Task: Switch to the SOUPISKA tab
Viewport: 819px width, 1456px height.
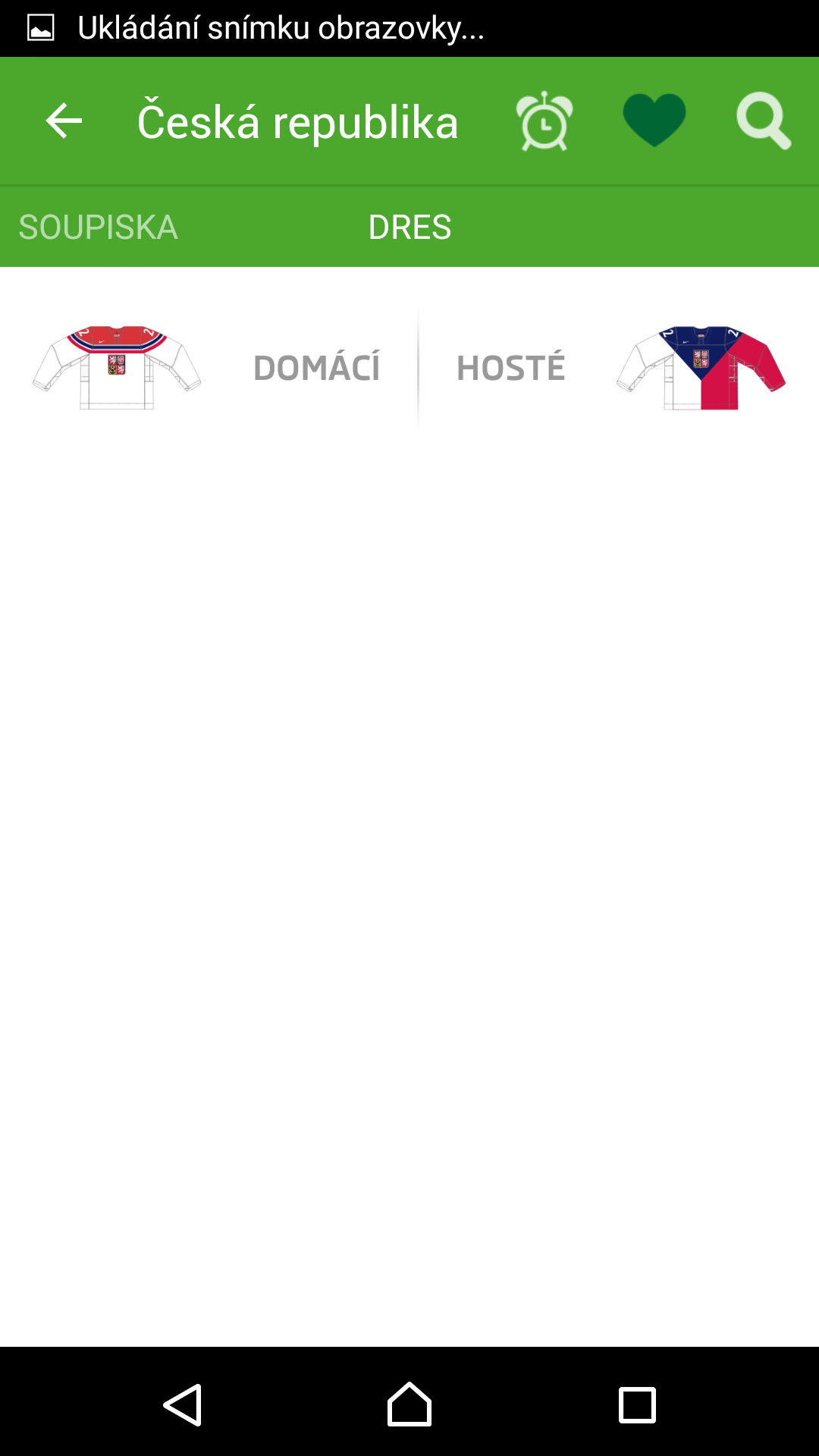Action: 99,227
